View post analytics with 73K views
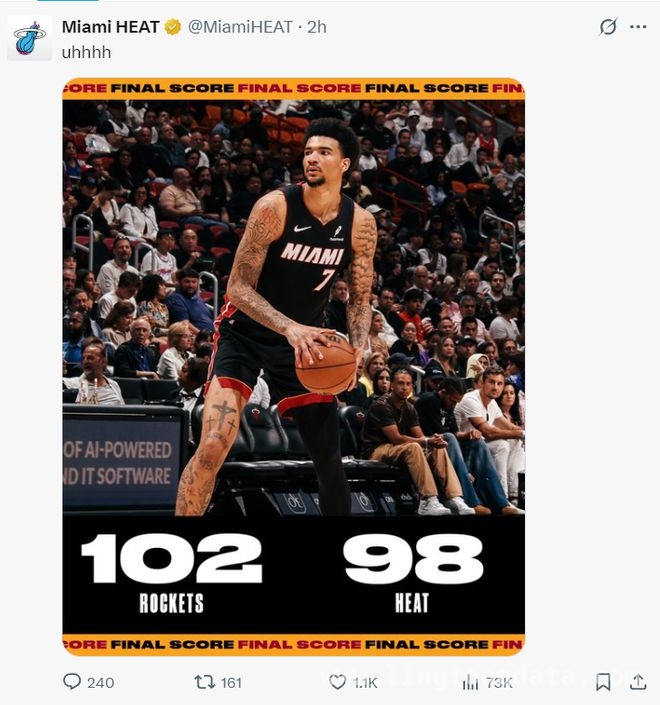 click(x=471, y=682)
